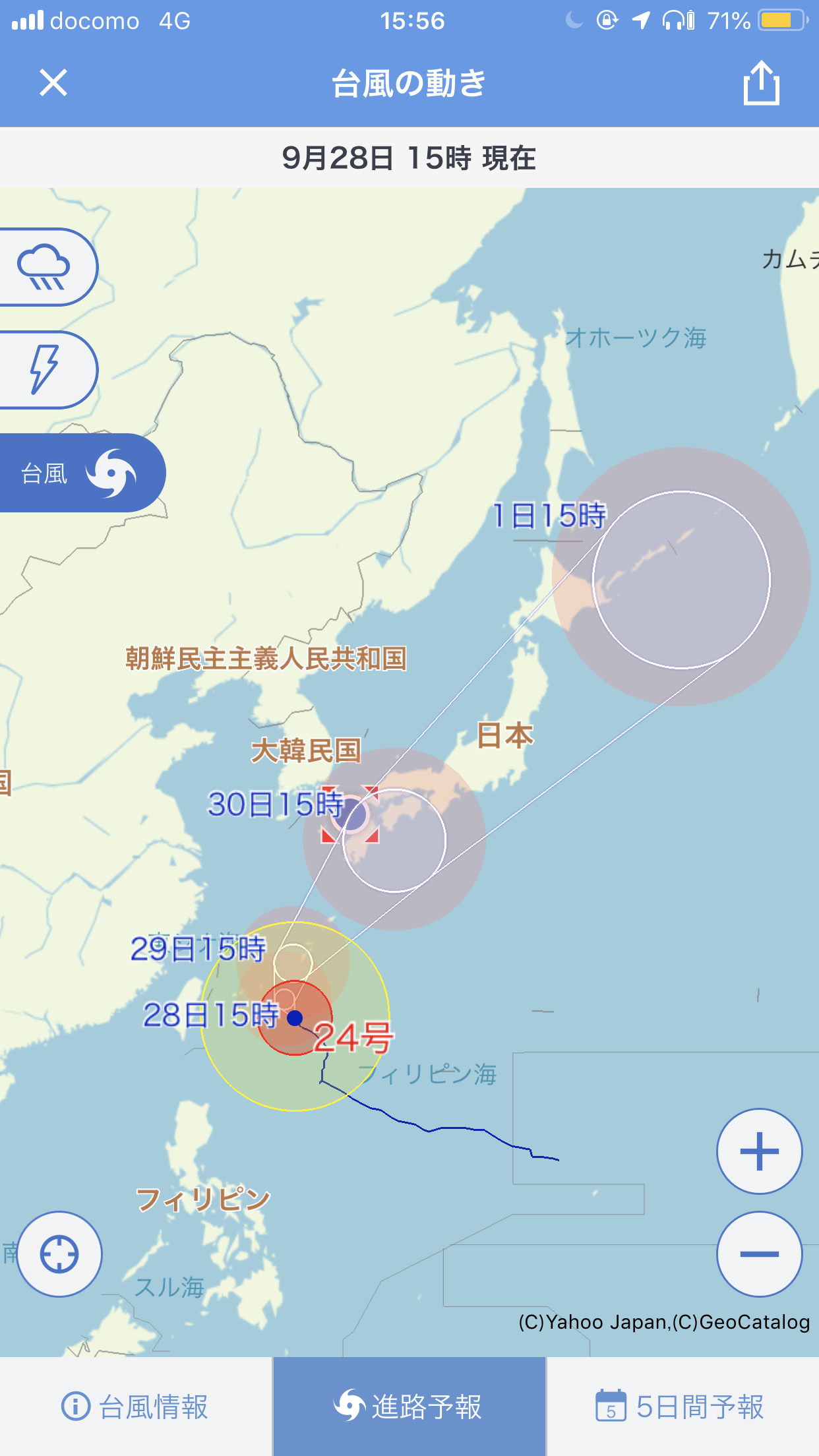The width and height of the screenshot is (819, 1456).
Task: Switch to the rain cloud map layer
Action: (x=45, y=267)
